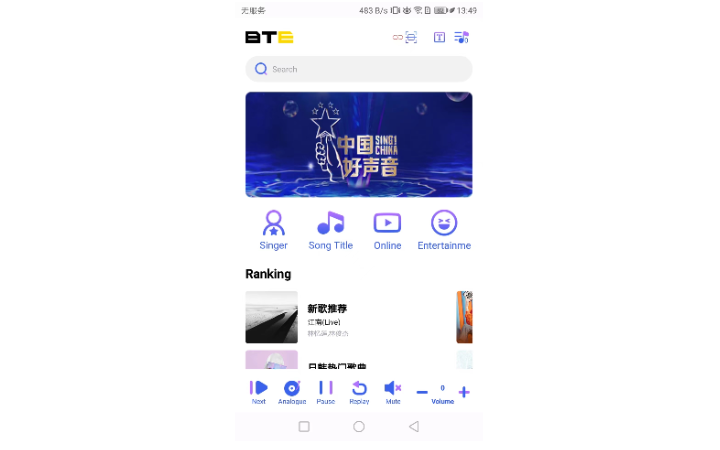Open the Online category
Viewport: 720px width, 450px height.
coord(387,230)
